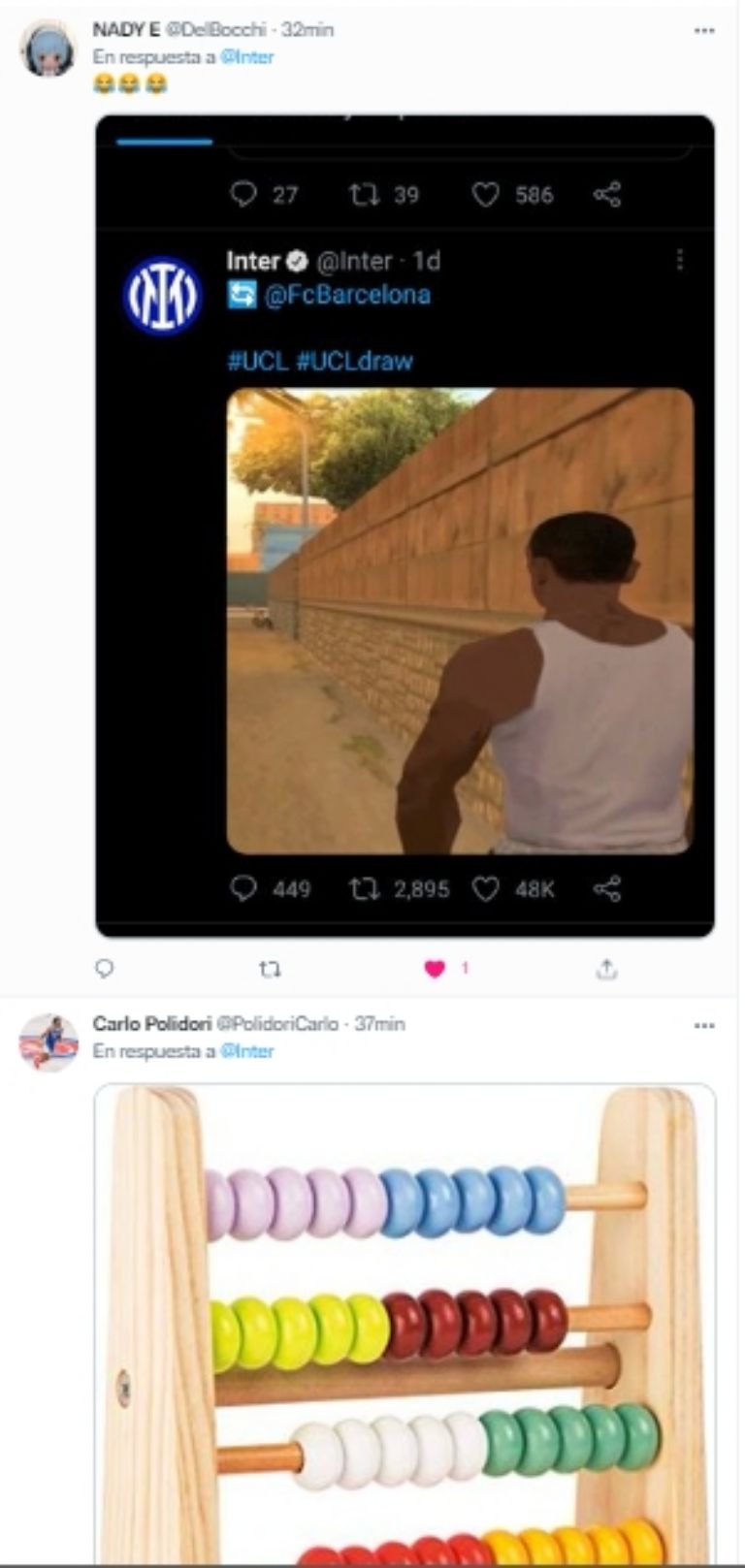Unlike NADY E's tweet via the heart
The width and height of the screenshot is (745, 1568).
[436, 968]
